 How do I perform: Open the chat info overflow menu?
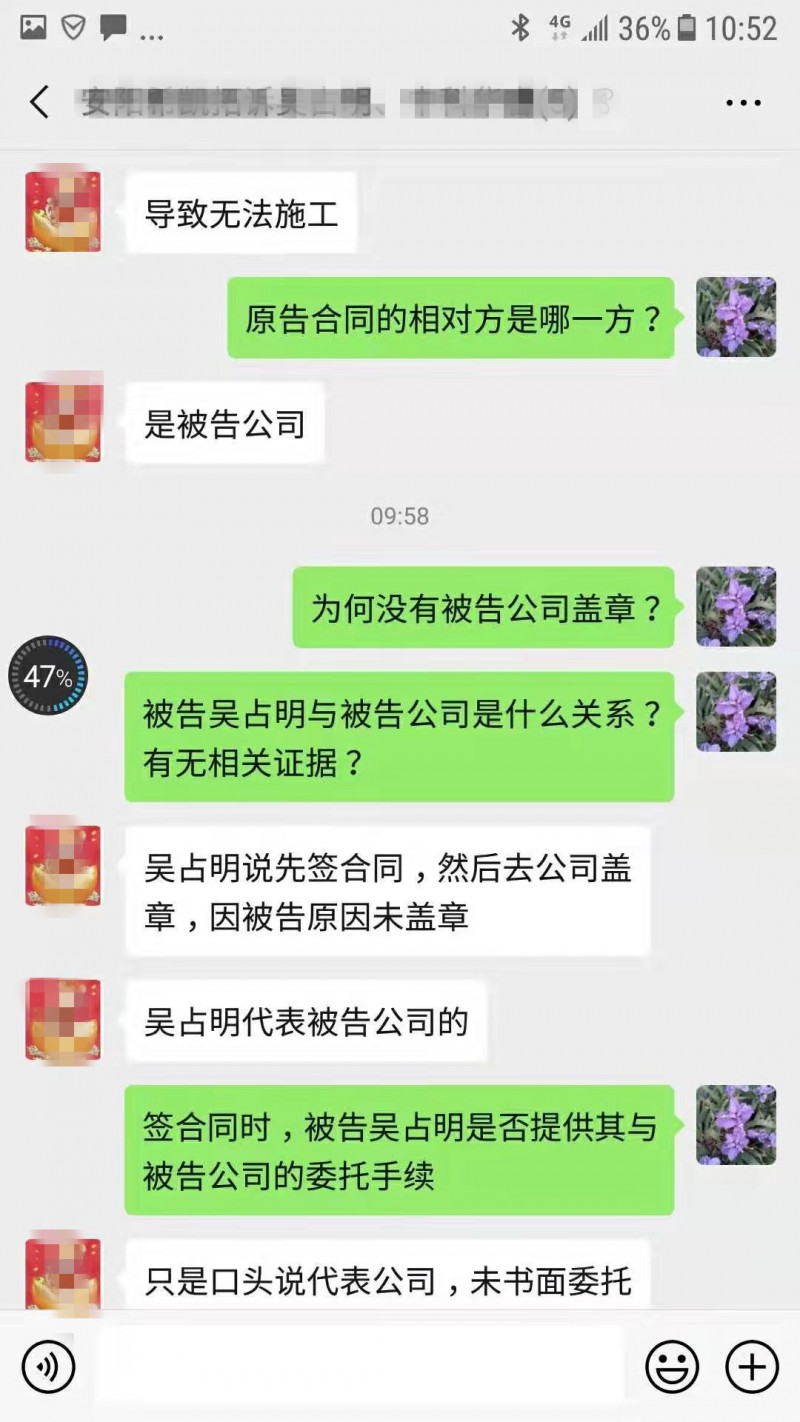[x=743, y=103]
